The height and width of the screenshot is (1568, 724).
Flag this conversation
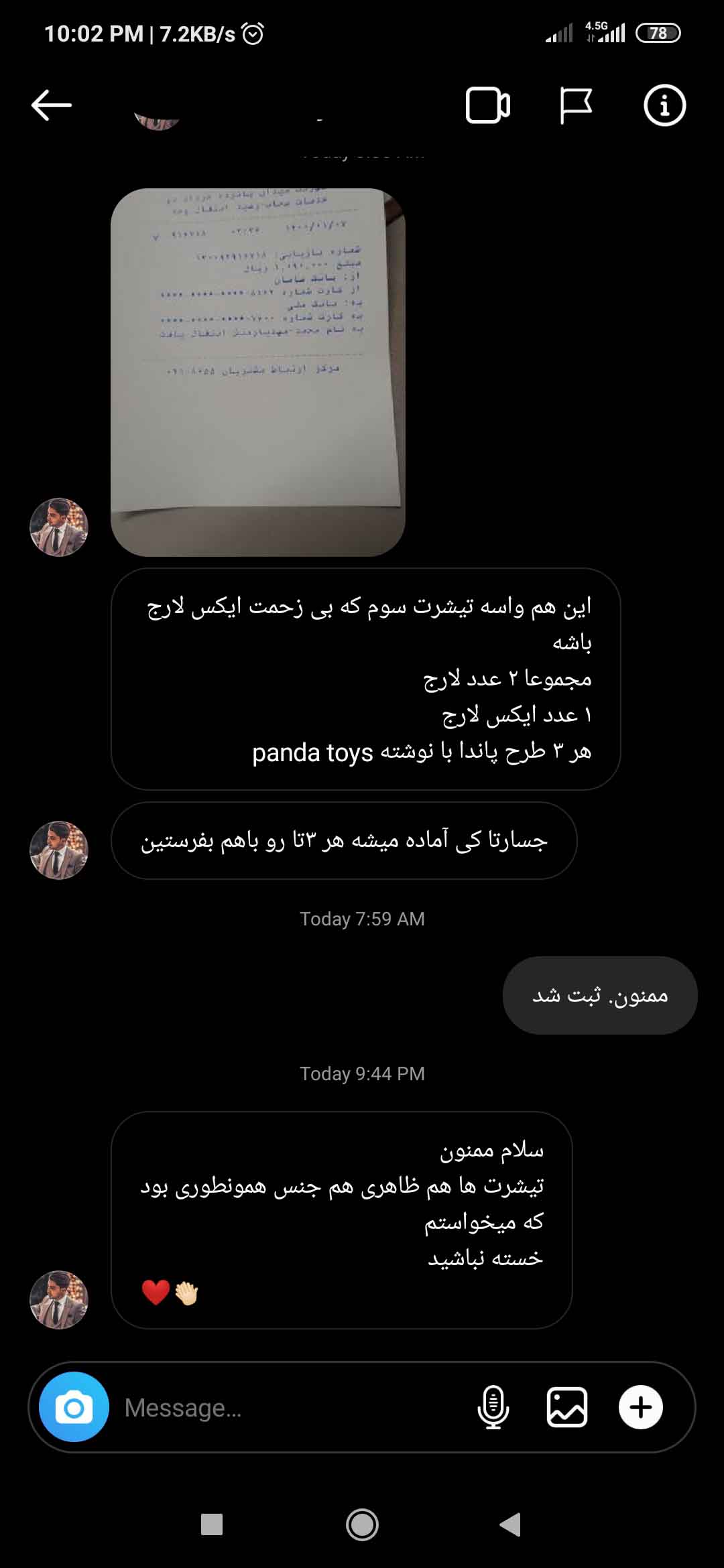point(575,105)
